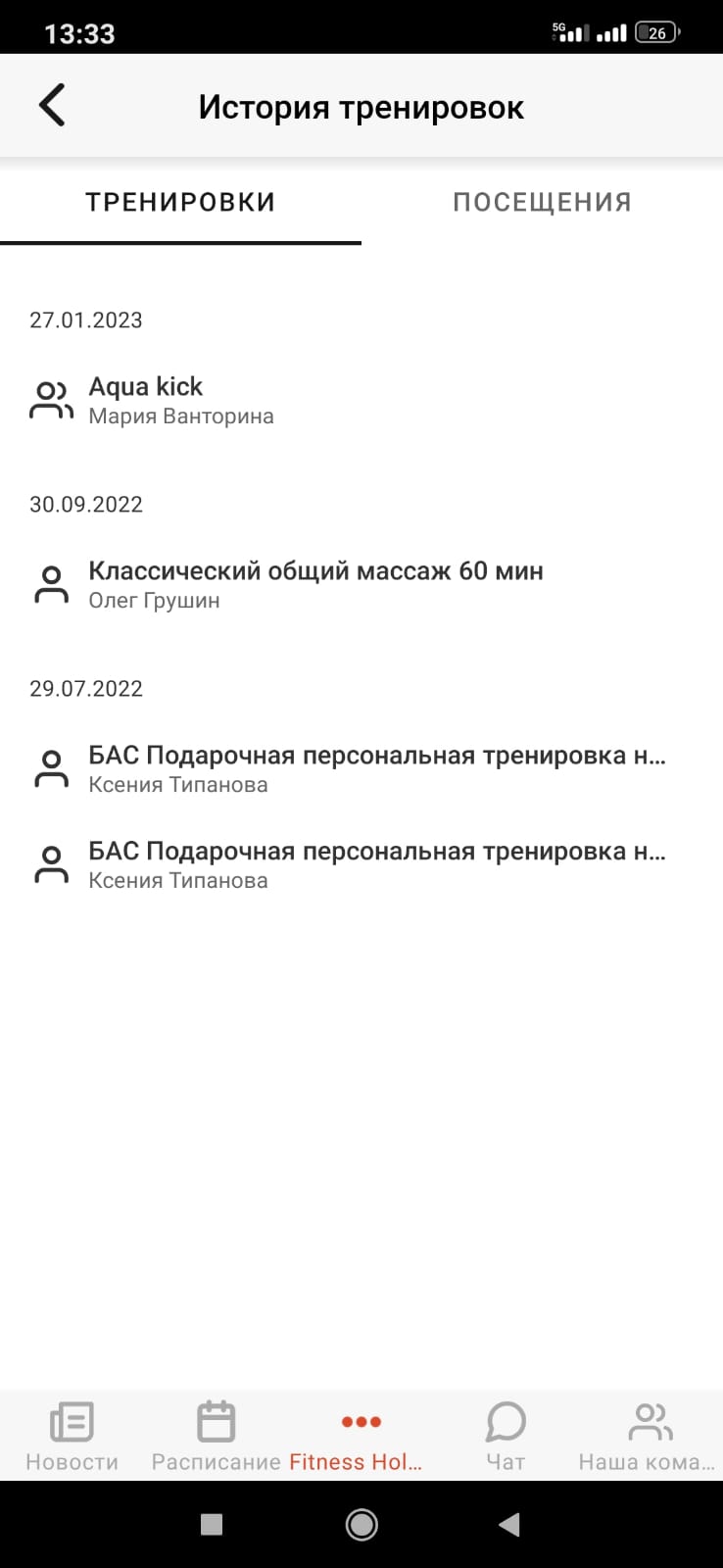Open Классический общий массаж 60 мин entry
This screenshot has width=723, height=1568.
click(361, 585)
